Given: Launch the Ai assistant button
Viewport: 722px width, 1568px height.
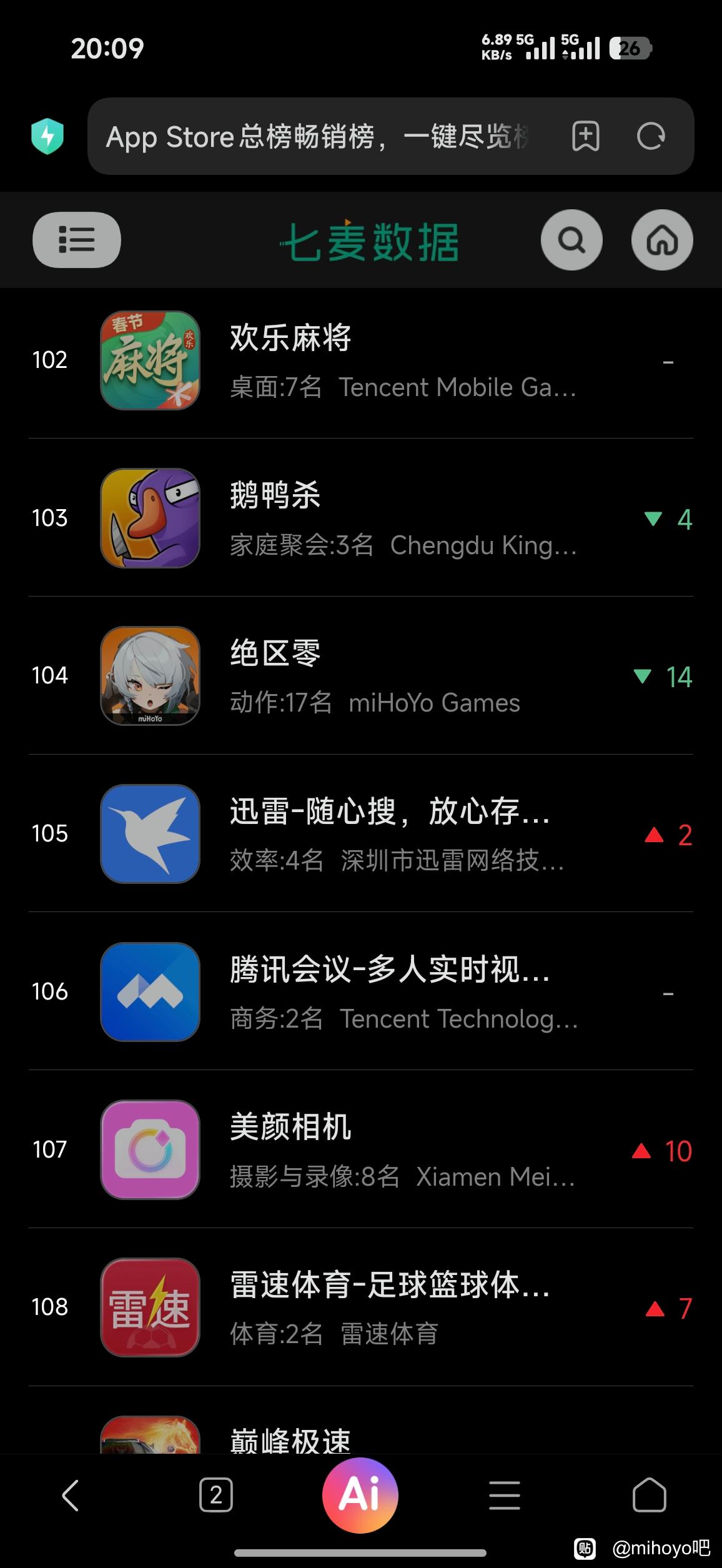Looking at the screenshot, I should [360, 1496].
